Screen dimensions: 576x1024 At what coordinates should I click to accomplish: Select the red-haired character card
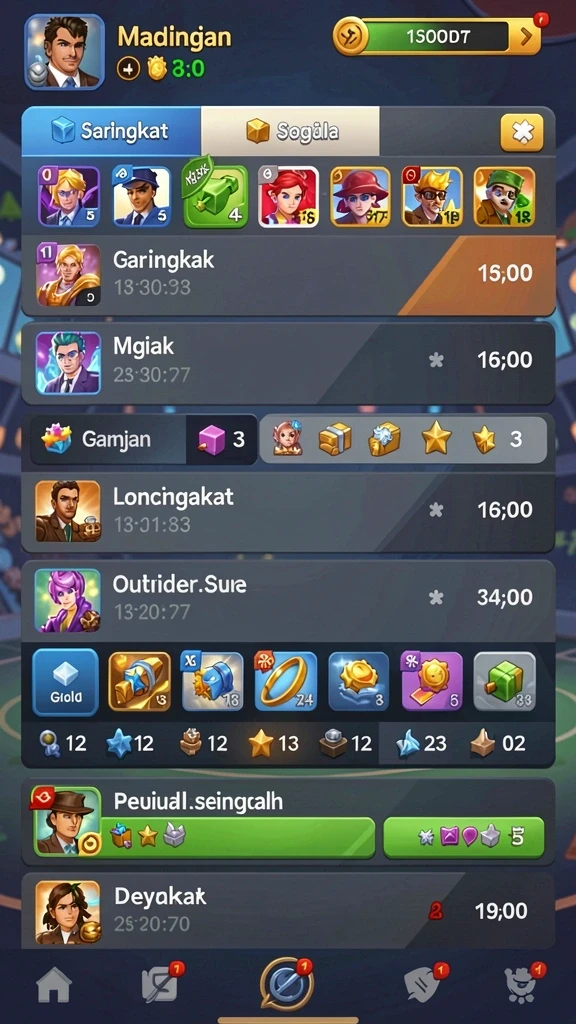pyautogui.click(x=289, y=197)
